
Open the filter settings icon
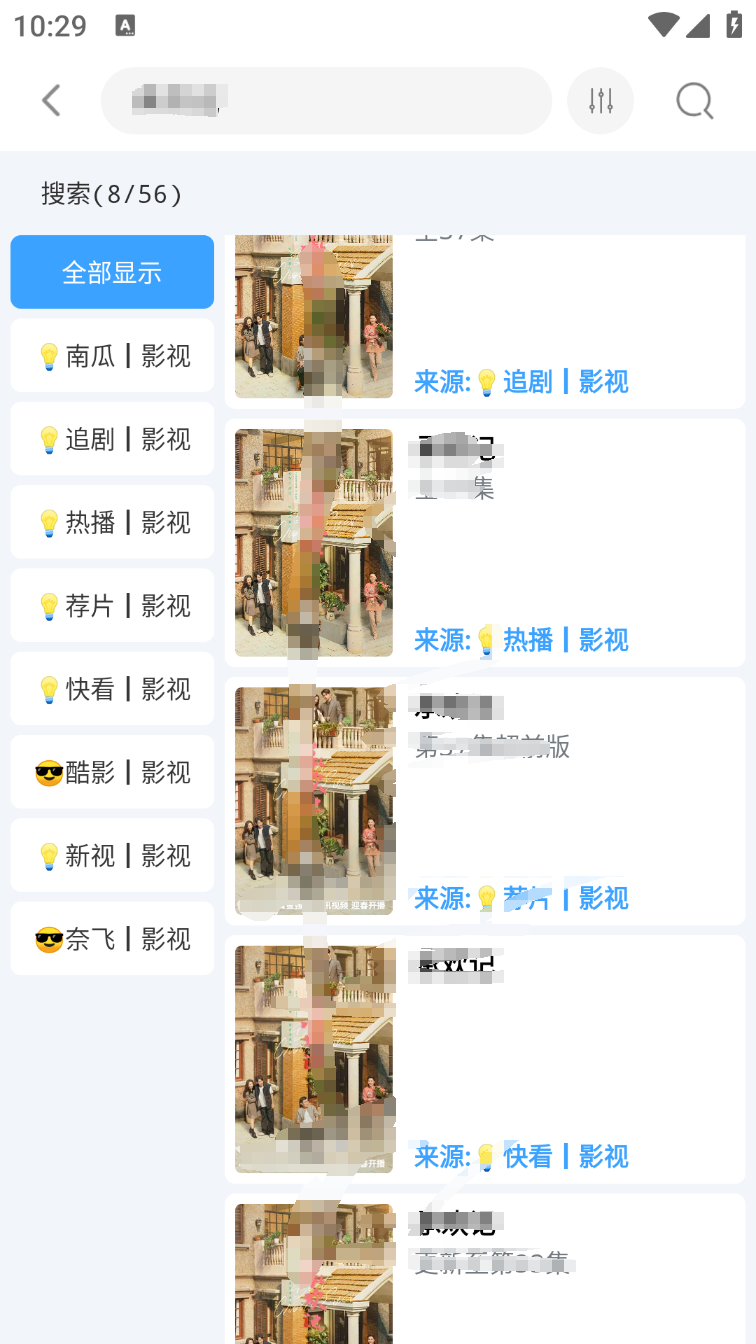600,101
